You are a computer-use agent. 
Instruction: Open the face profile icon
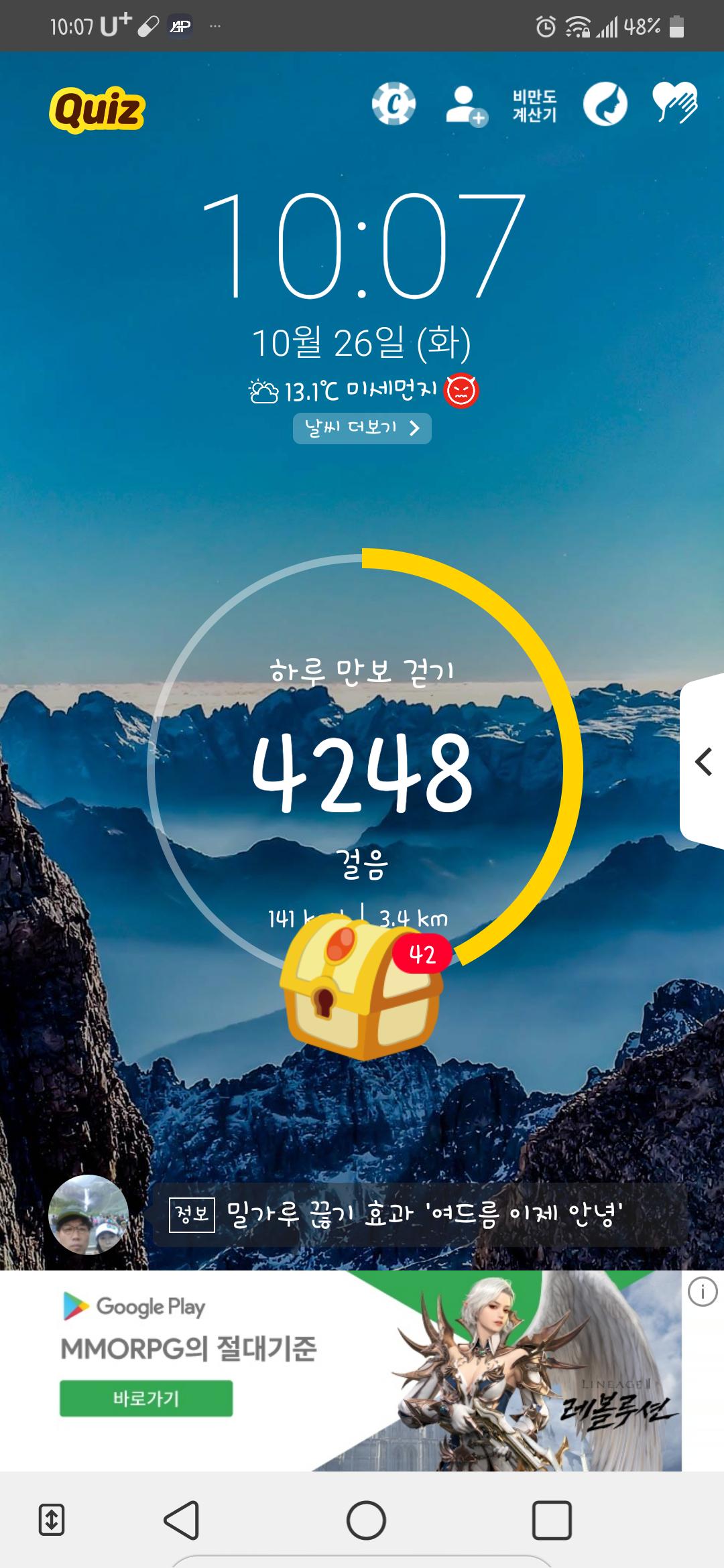[x=605, y=105]
